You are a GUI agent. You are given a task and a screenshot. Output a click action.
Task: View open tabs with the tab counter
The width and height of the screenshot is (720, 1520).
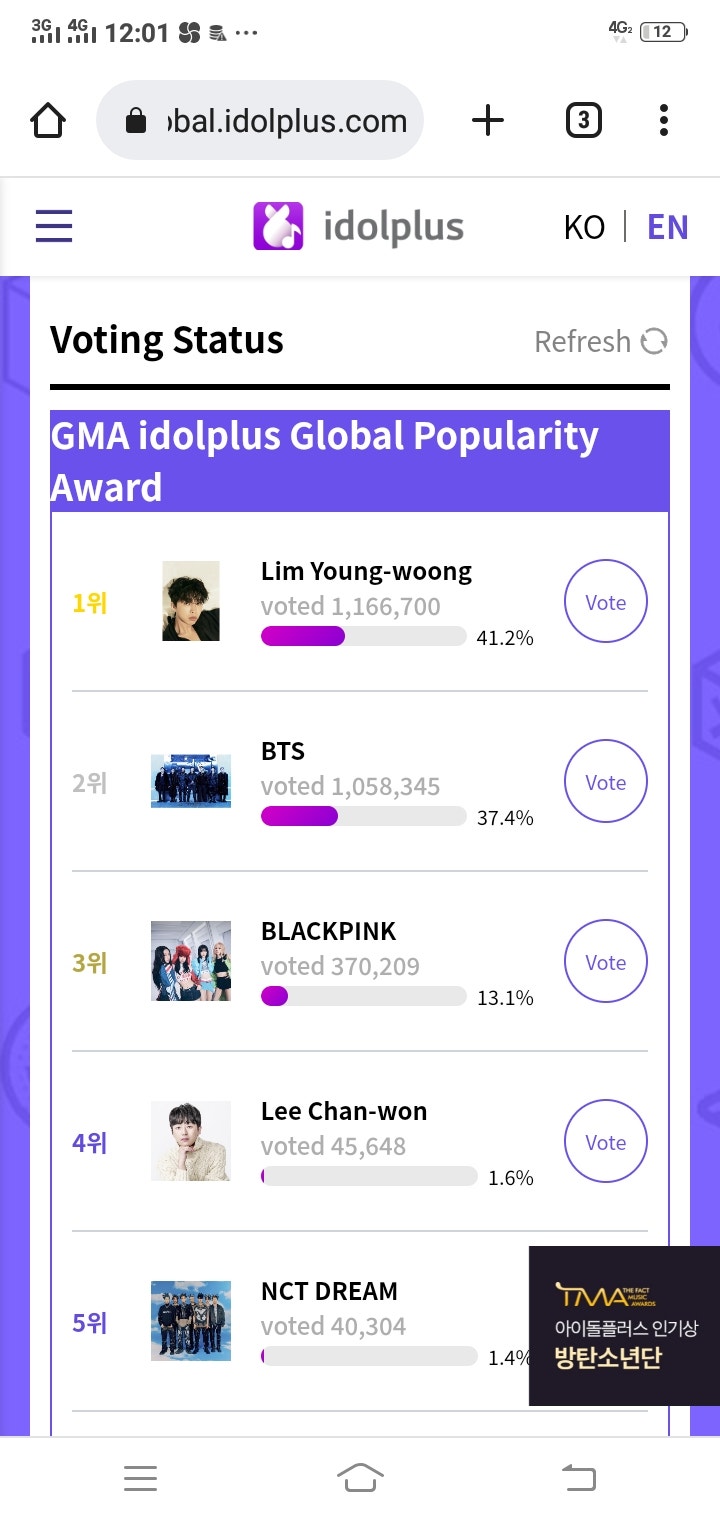pos(583,119)
